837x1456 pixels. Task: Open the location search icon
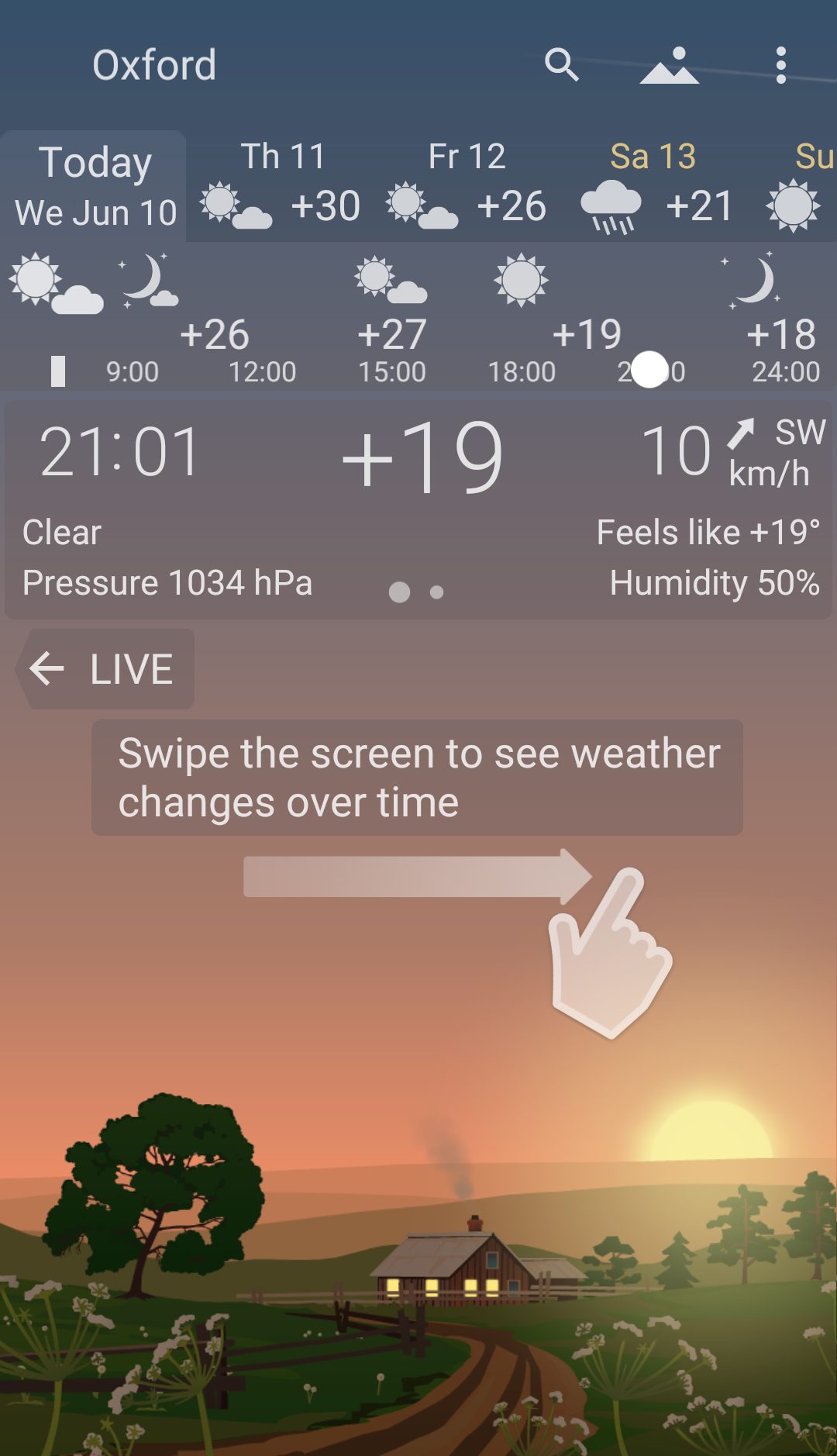[561, 64]
